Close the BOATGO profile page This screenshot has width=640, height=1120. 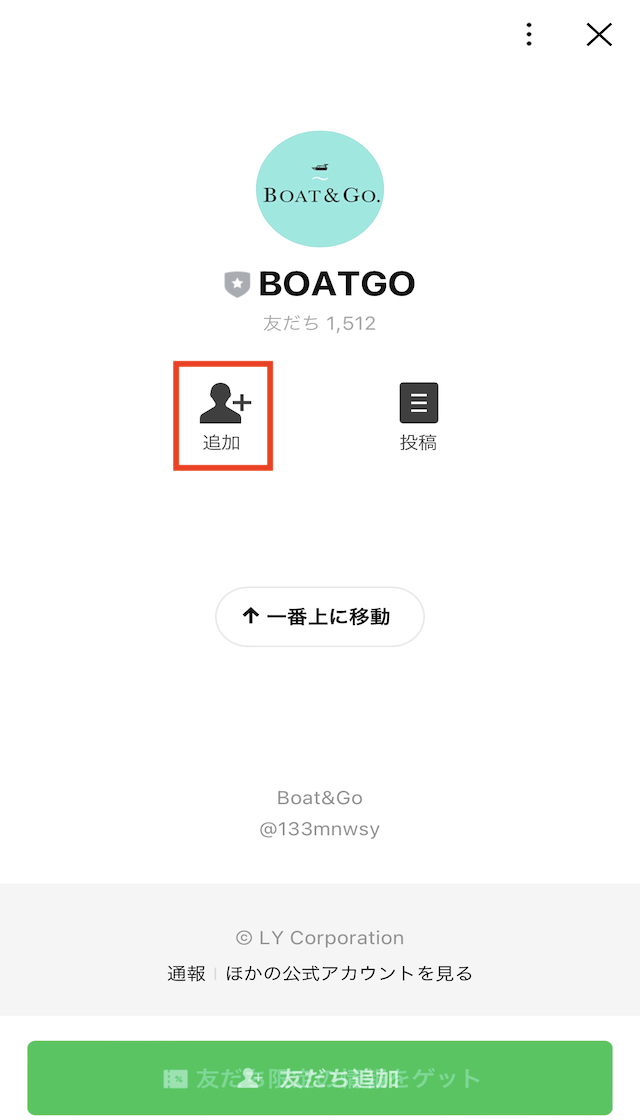click(x=599, y=35)
